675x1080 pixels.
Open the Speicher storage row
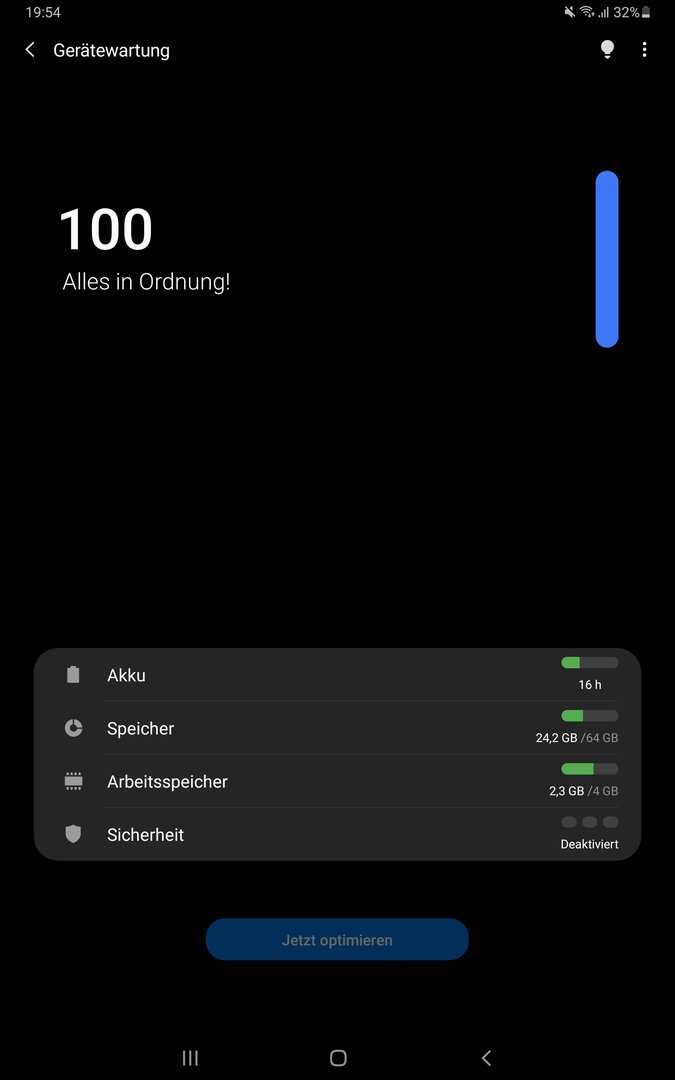pos(338,728)
